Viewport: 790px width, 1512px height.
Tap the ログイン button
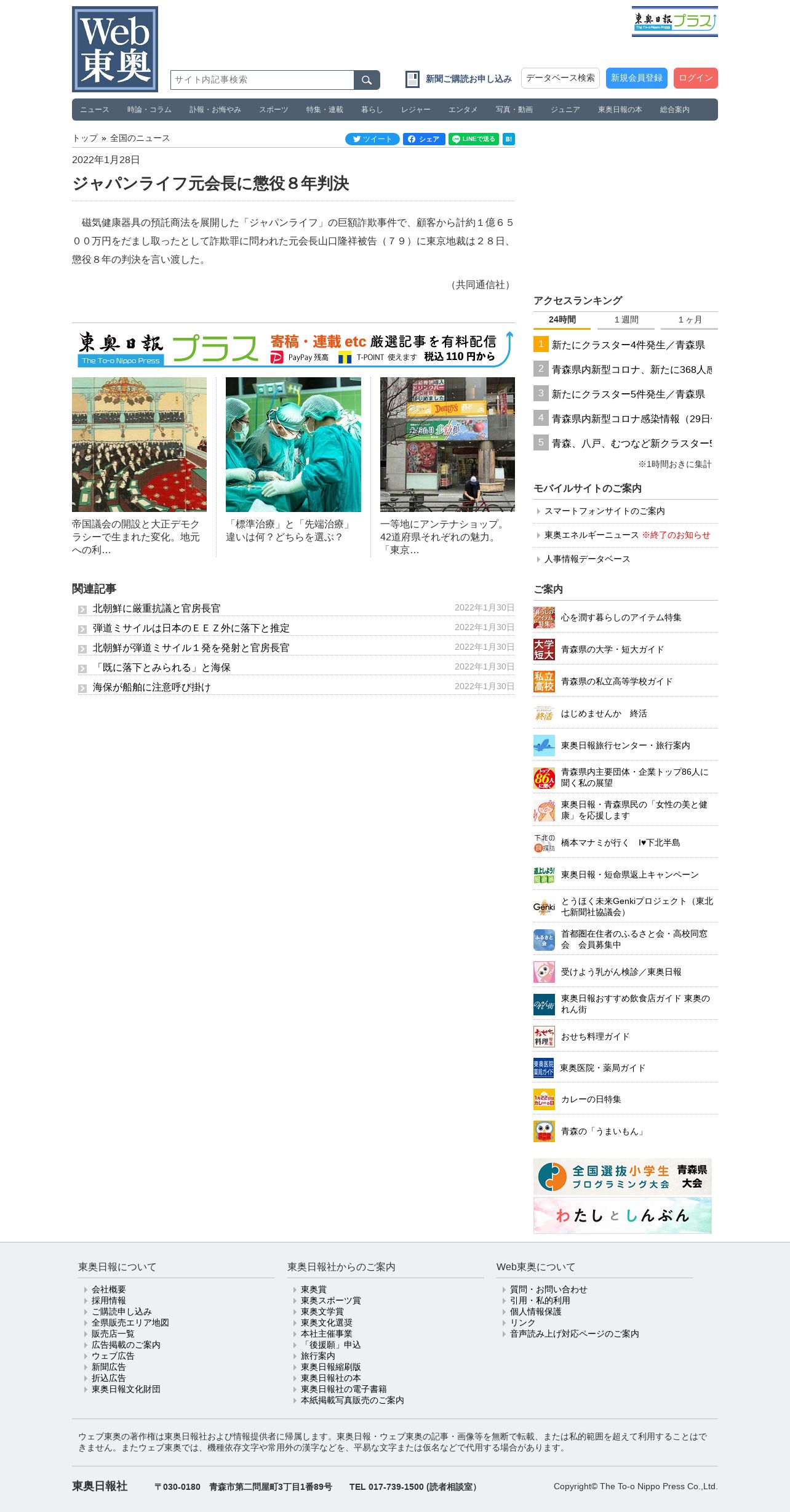pyautogui.click(x=695, y=78)
